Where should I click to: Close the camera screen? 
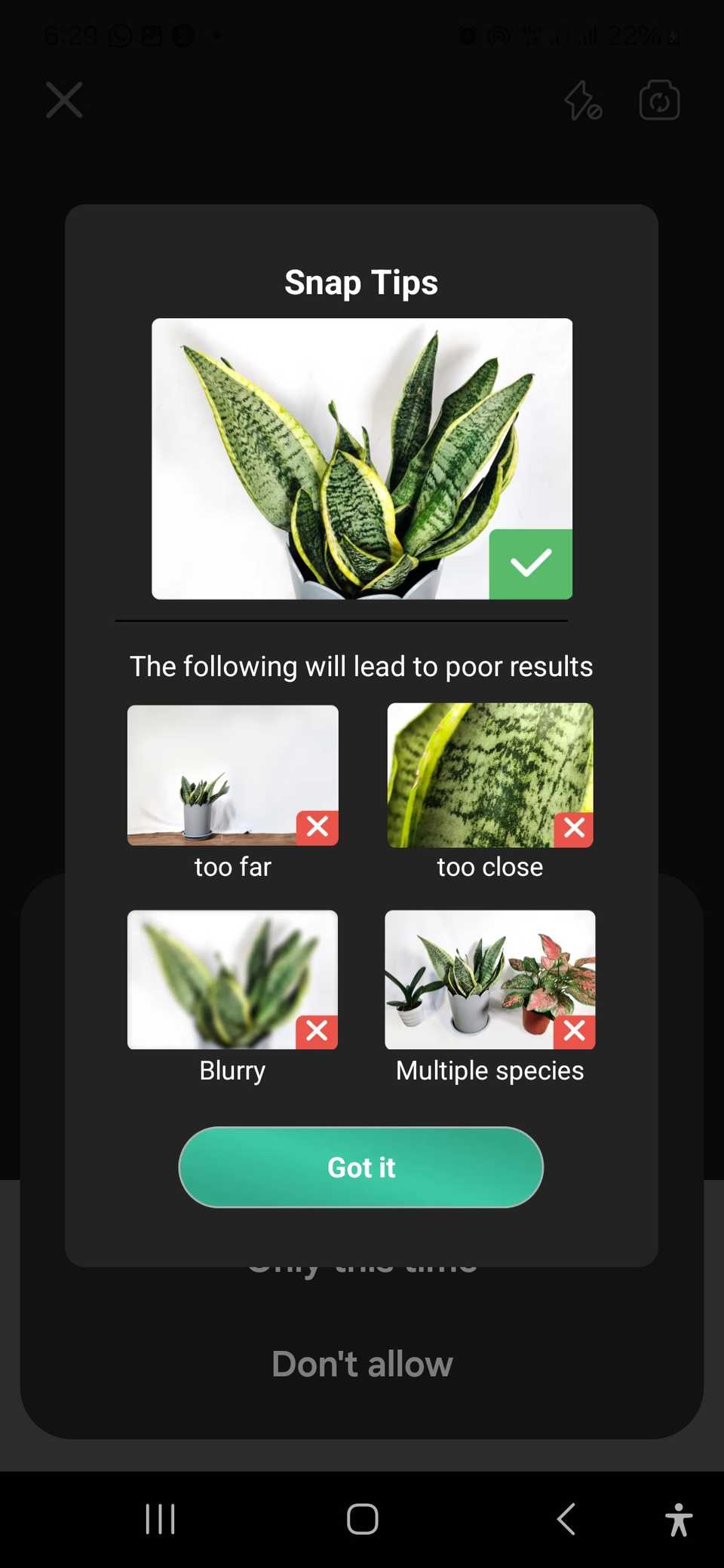point(64,100)
